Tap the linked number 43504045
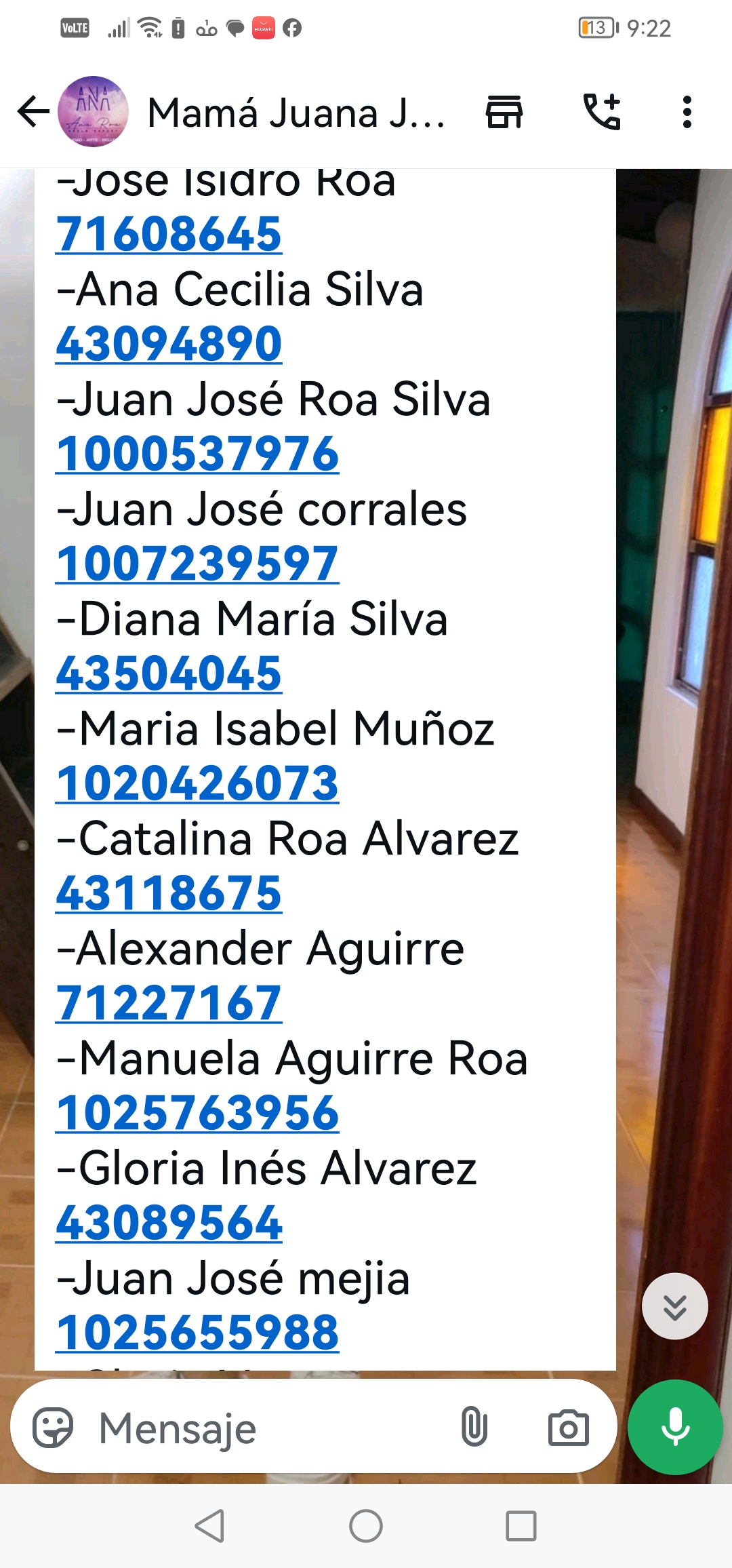Screen dimensions: 732x1568 (x=169, y=673)
